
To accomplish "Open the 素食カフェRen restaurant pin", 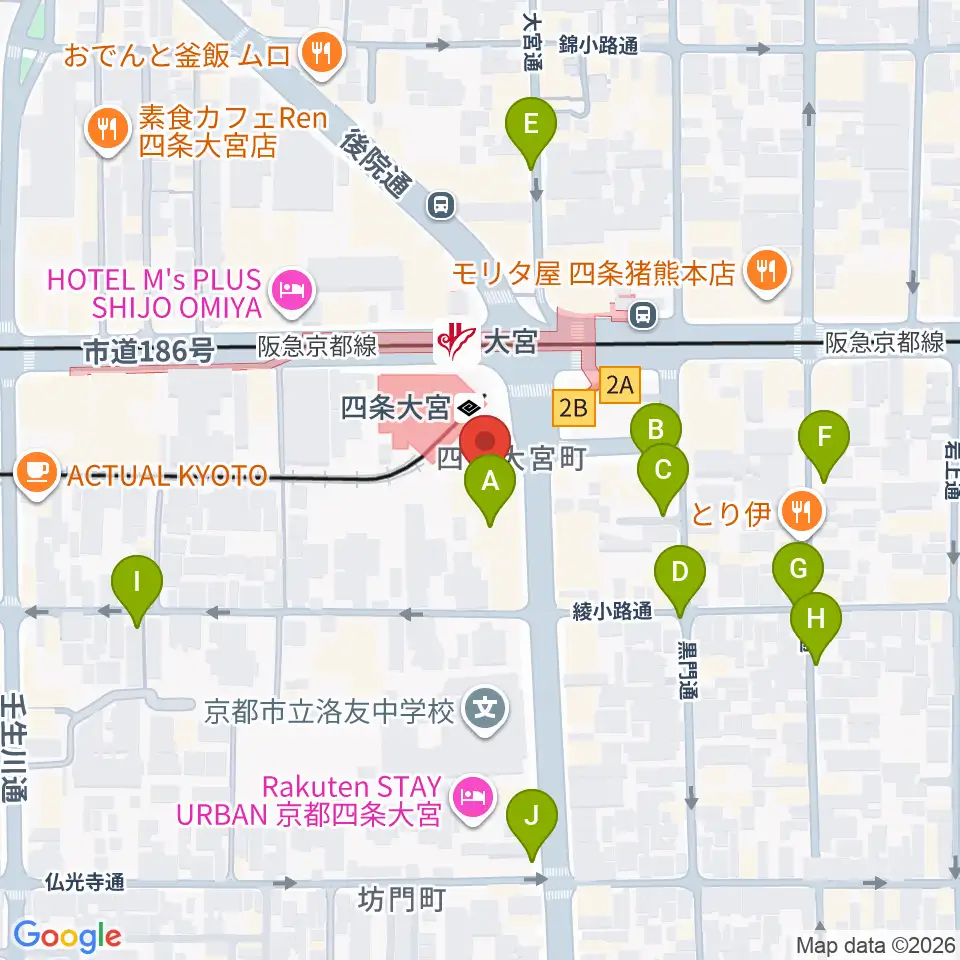I will pos(108,130).
